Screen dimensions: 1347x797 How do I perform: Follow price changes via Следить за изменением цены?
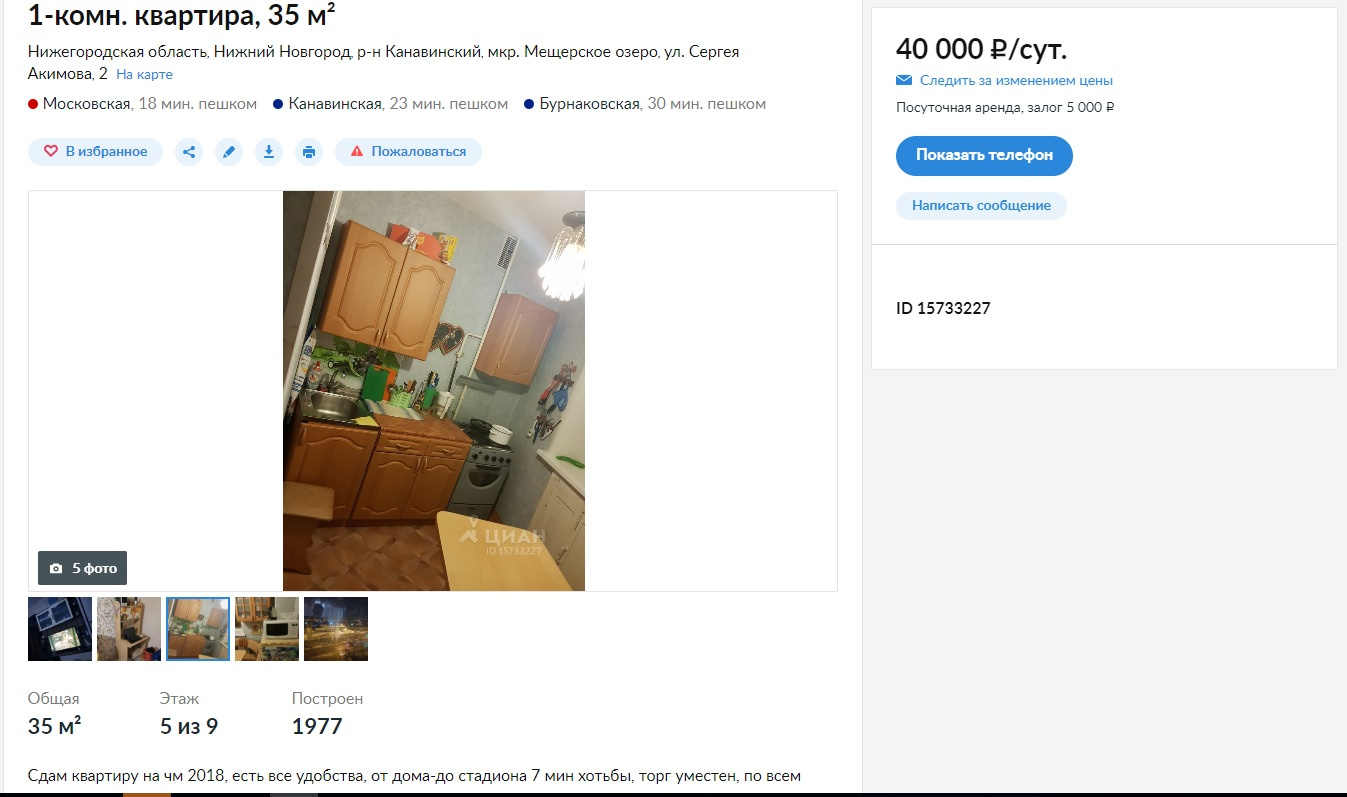(1015, 81)
